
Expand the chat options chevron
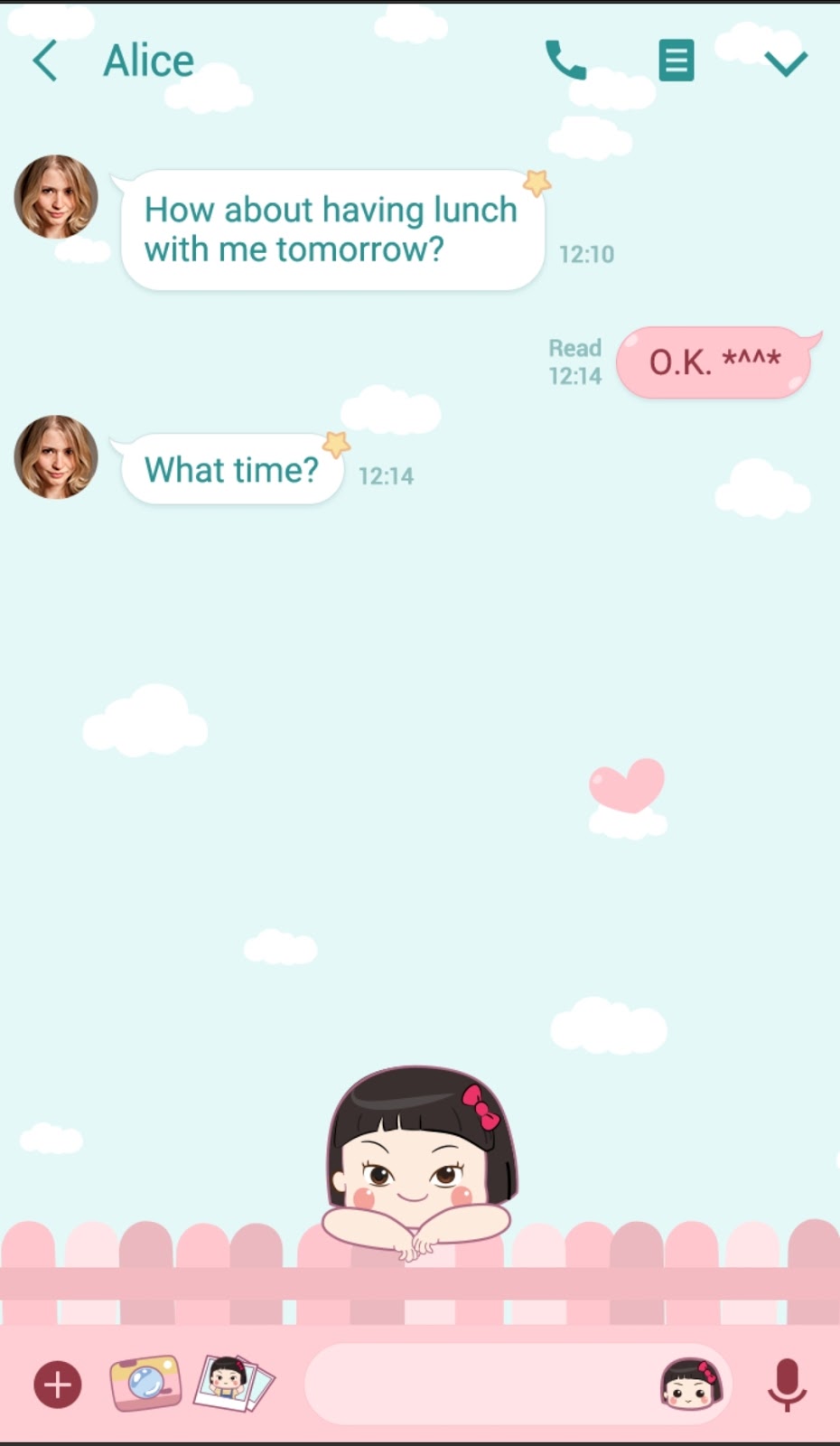coord(785,62)
